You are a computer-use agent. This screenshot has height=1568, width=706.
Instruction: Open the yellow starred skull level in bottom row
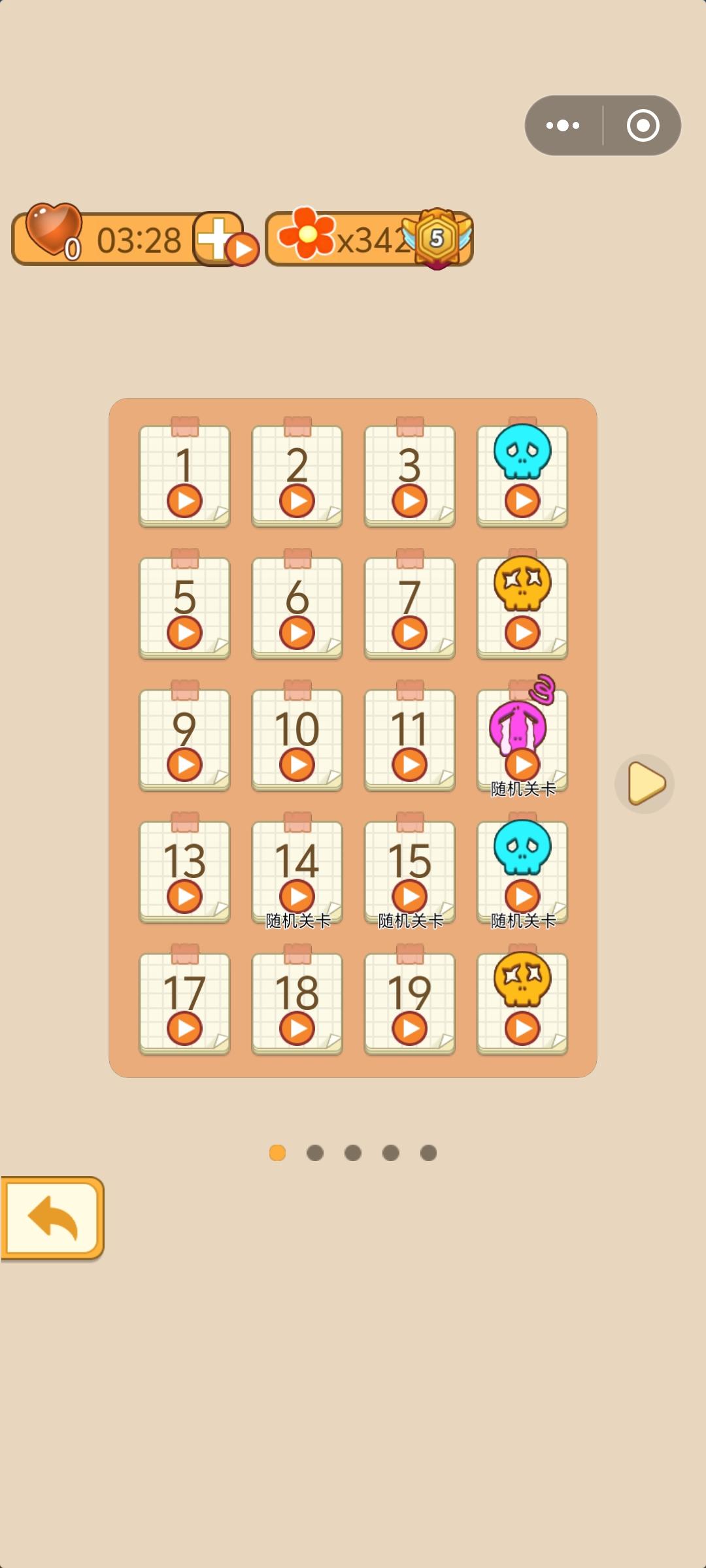pyautogui.click(x=521, y=1000)
